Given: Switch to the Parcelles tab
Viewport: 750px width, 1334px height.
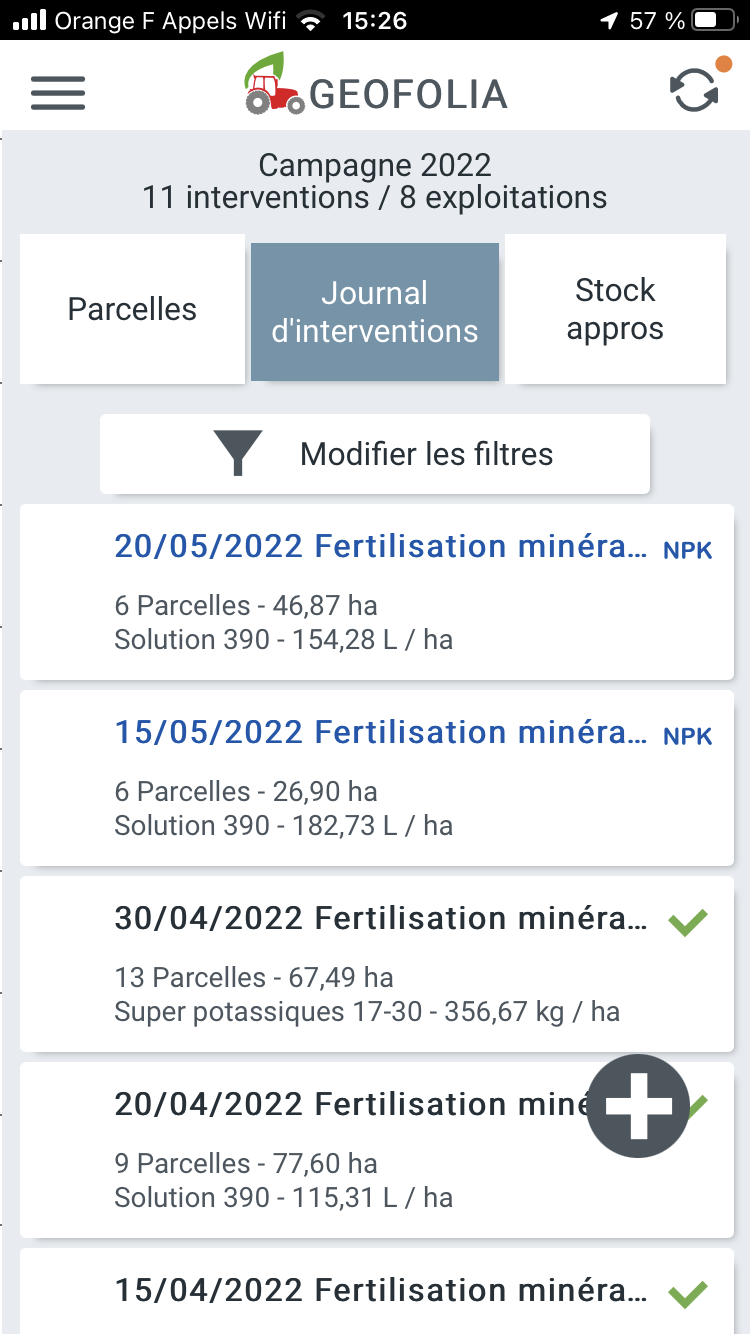Looking at the screenshot, I should tap(131, 310).
